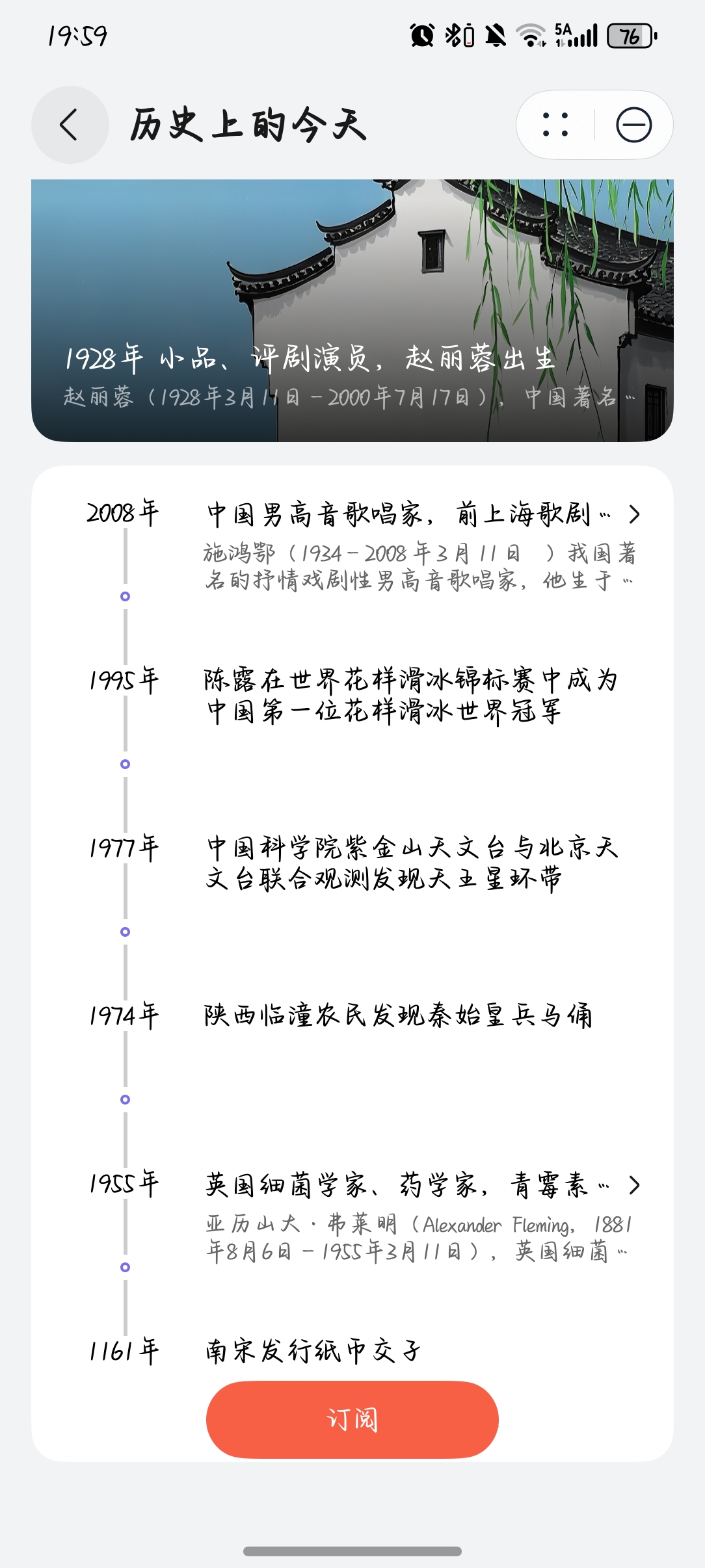The image size is (705, 1568).
Task: Tap the 订阅 subscribe button
Action: [x=352, y=1420]
